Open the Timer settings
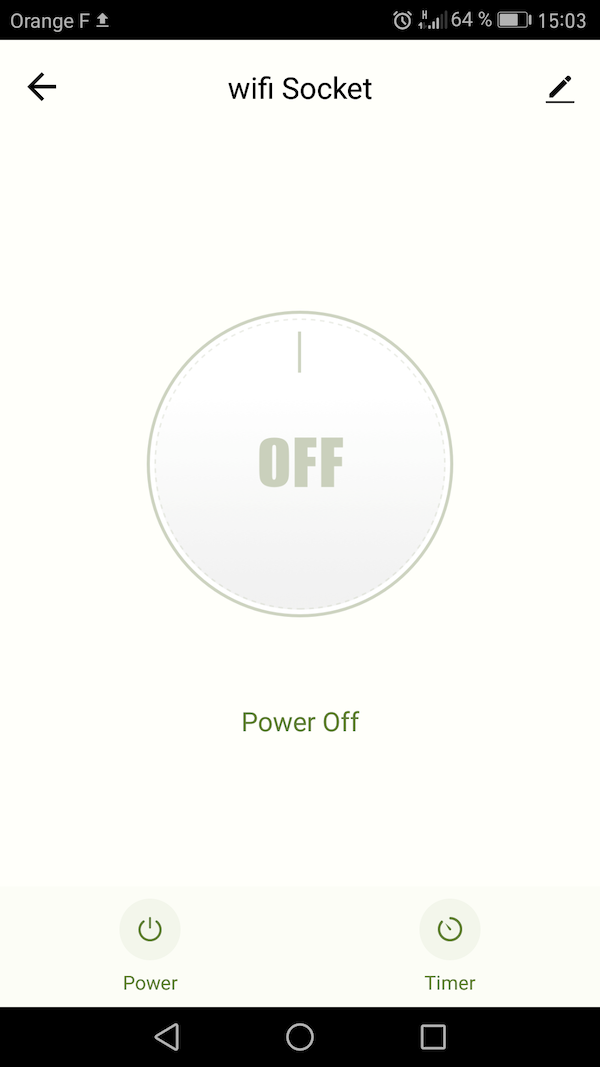This screenshot has height=1067, width=600. tap(450, 930)
